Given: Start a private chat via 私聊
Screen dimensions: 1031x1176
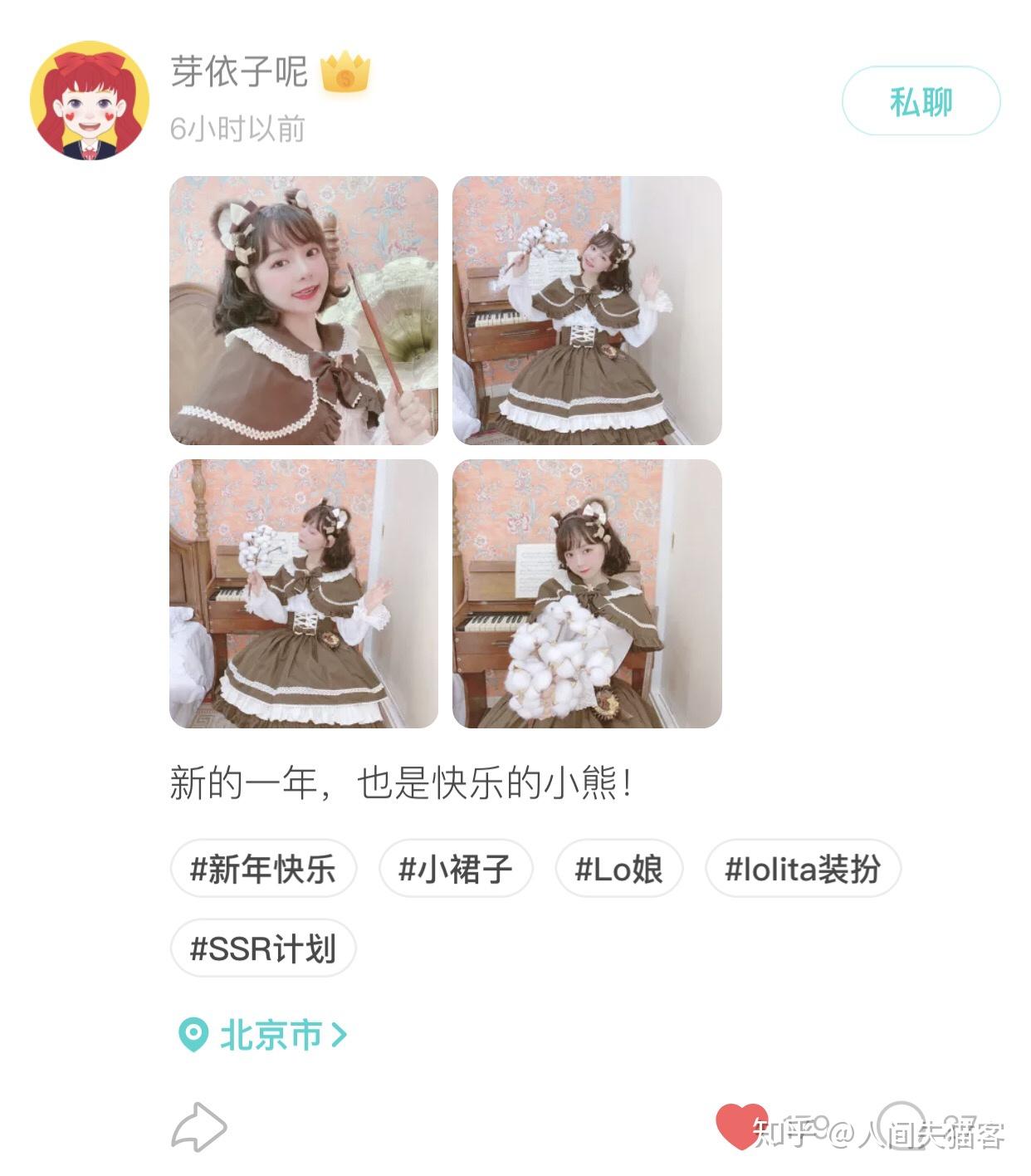Looking at the screenshot, I should click(921, 101).
